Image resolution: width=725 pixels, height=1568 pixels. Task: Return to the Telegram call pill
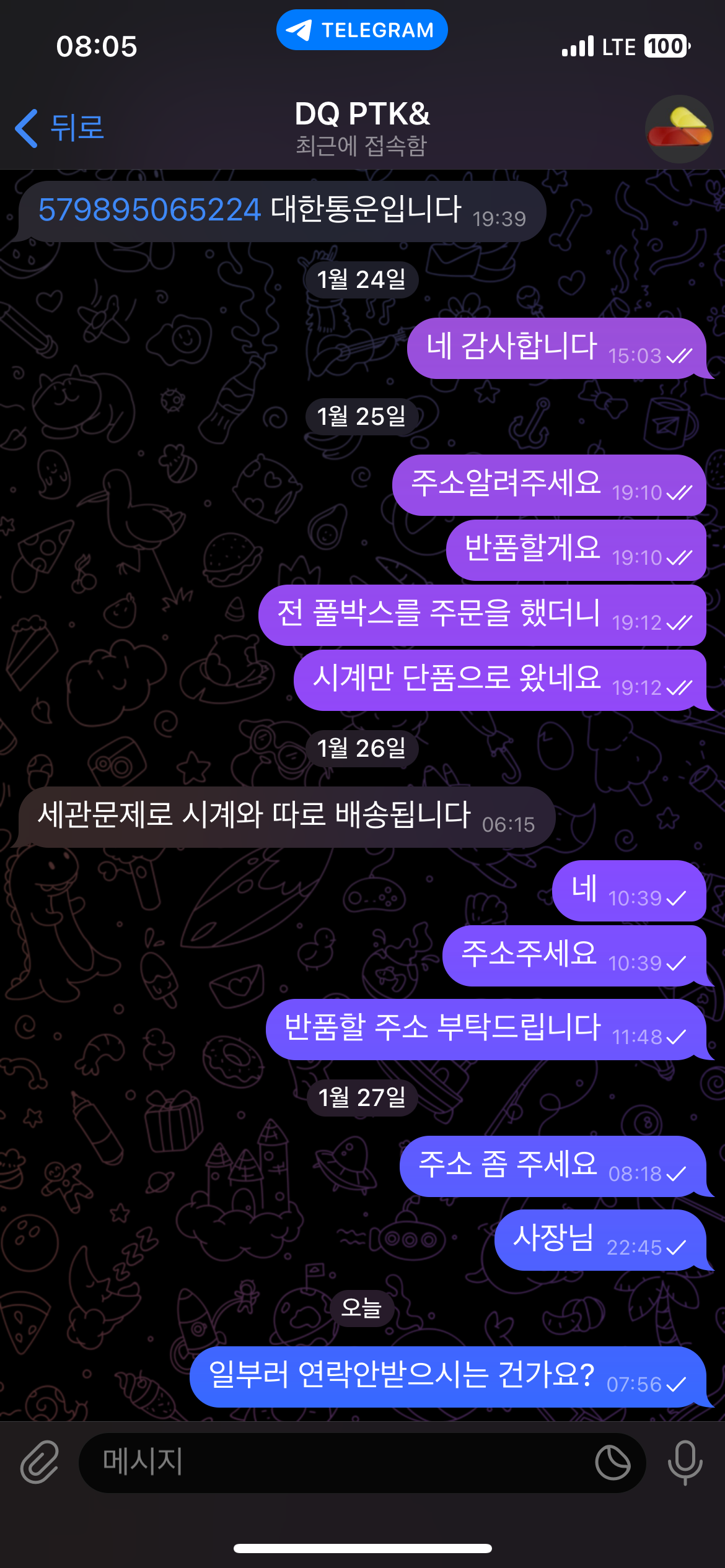tap(362, 30)
